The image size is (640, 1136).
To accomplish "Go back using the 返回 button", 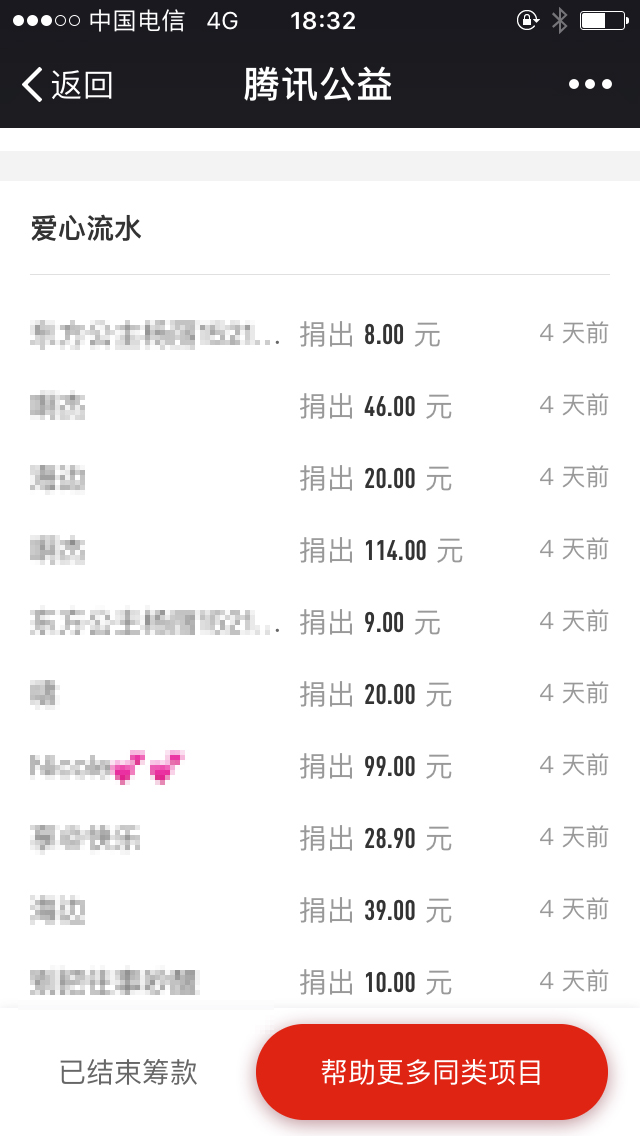I will [67, 85].
